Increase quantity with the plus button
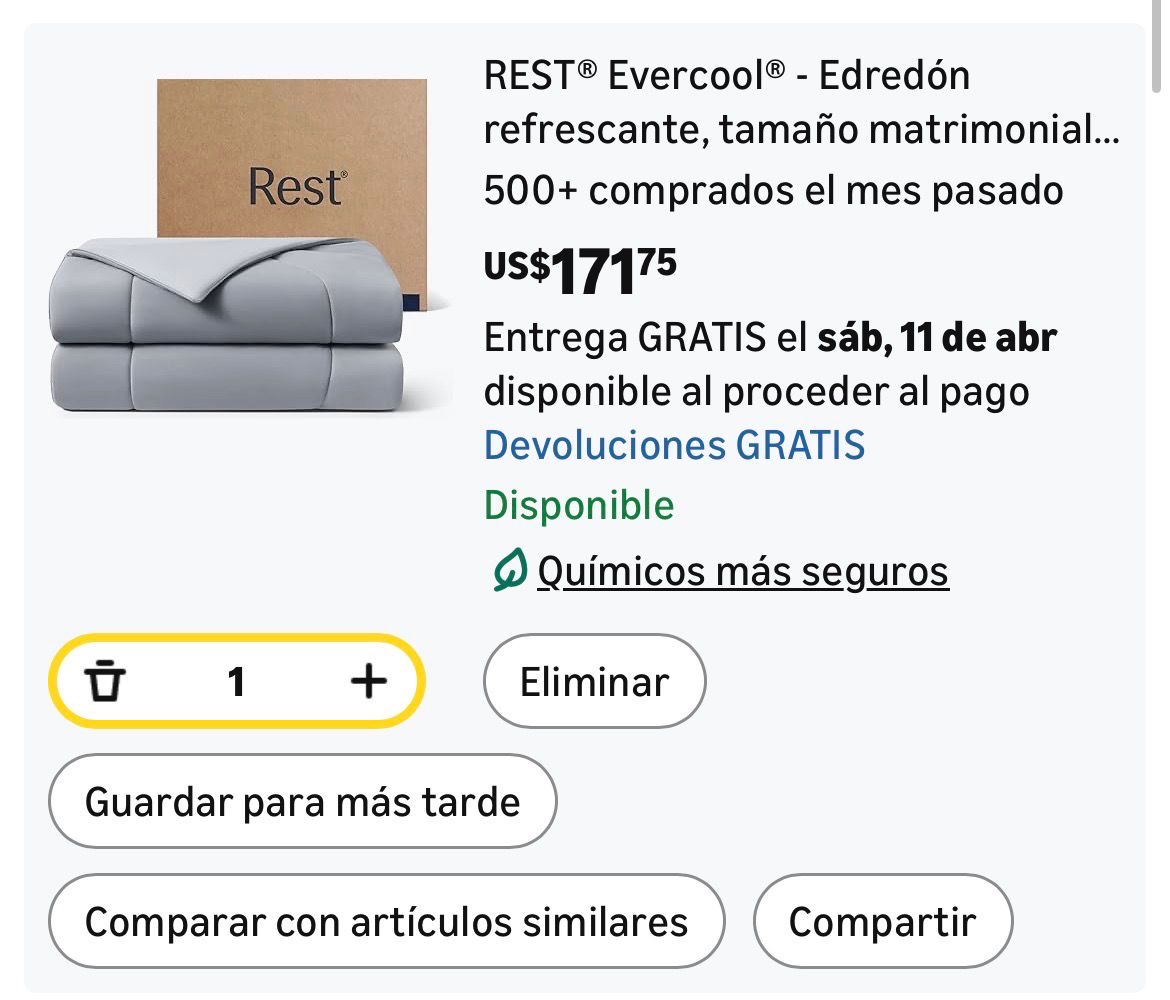Viewport: 1170px width, 1000px height. click(x=369, y=682)
